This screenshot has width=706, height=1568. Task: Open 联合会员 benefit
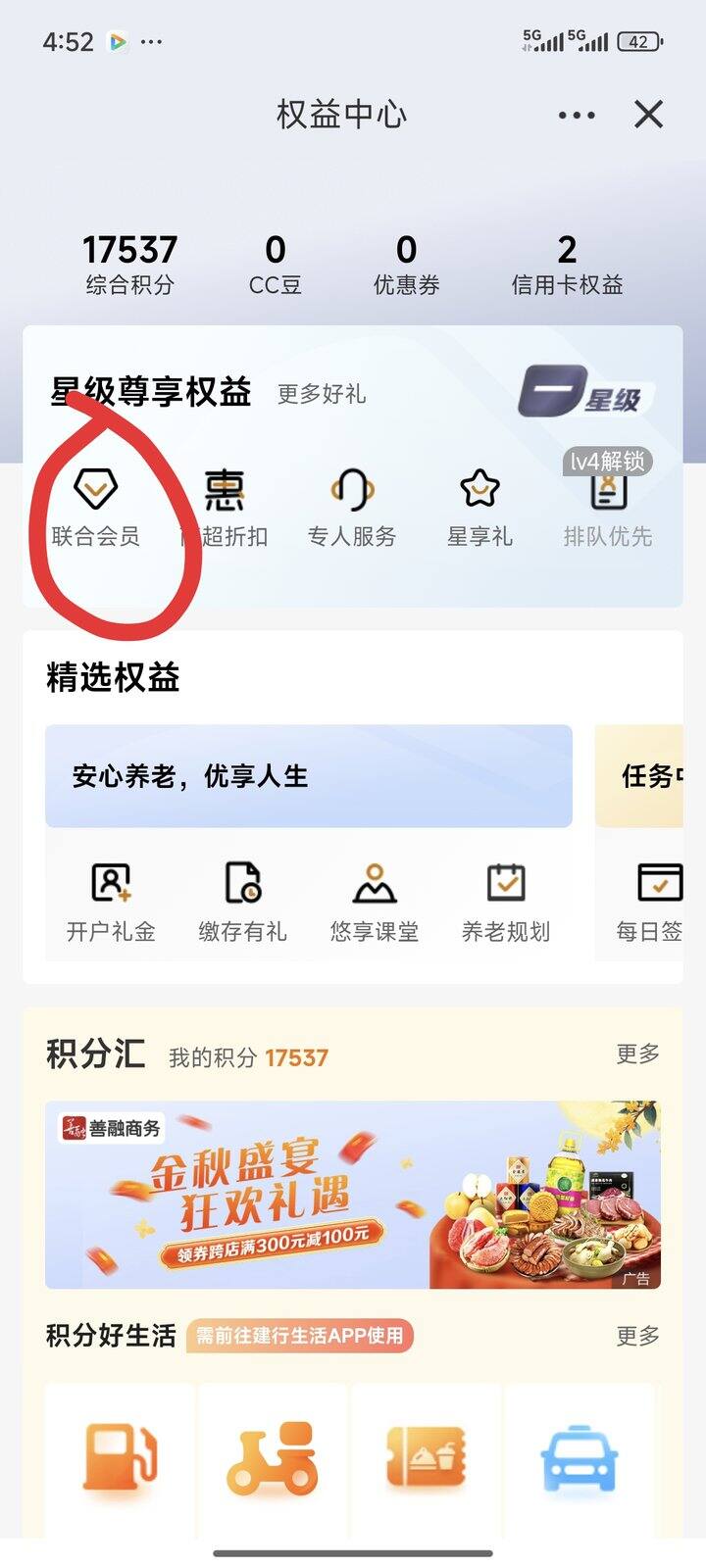point(96,508)
